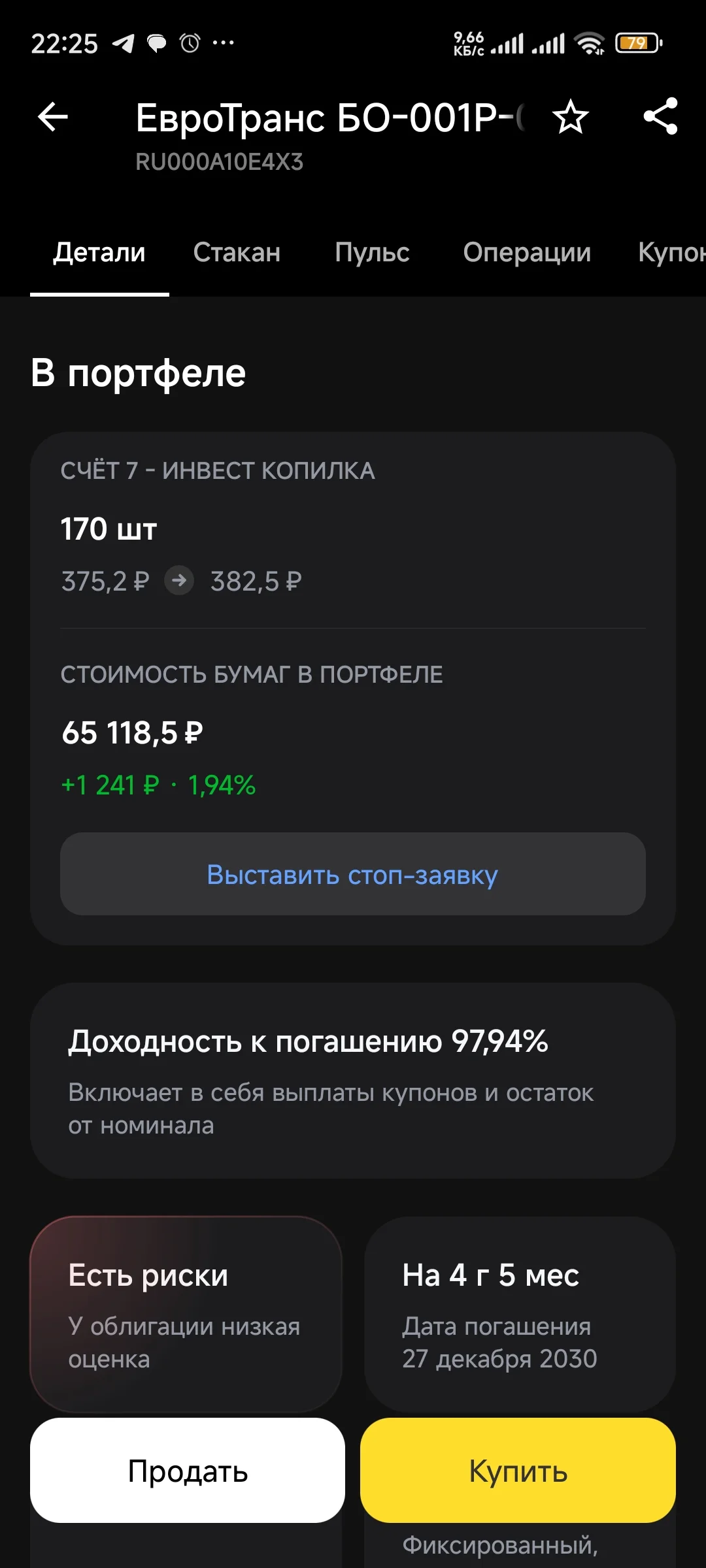Tap Выставить стоп-заявку button

[353, 874]
